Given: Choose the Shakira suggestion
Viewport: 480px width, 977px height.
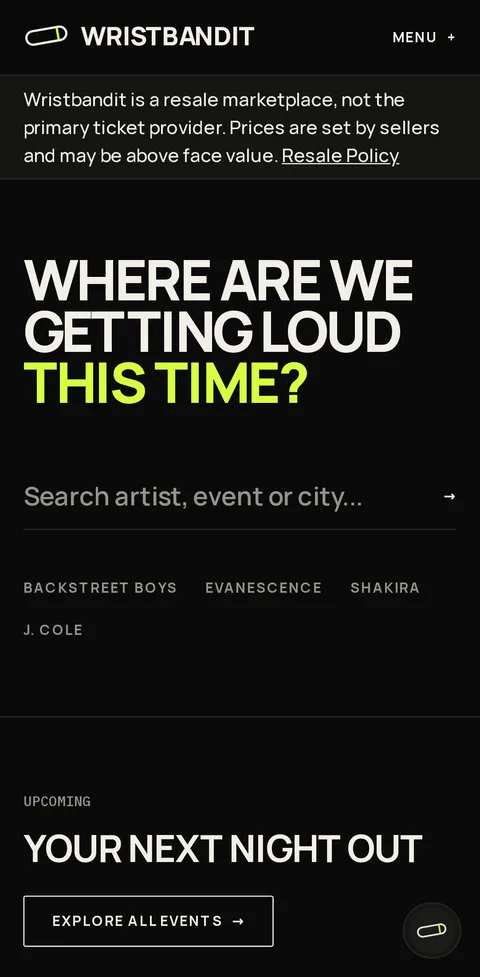Looking at the screenshot, I should click(385, 588).
